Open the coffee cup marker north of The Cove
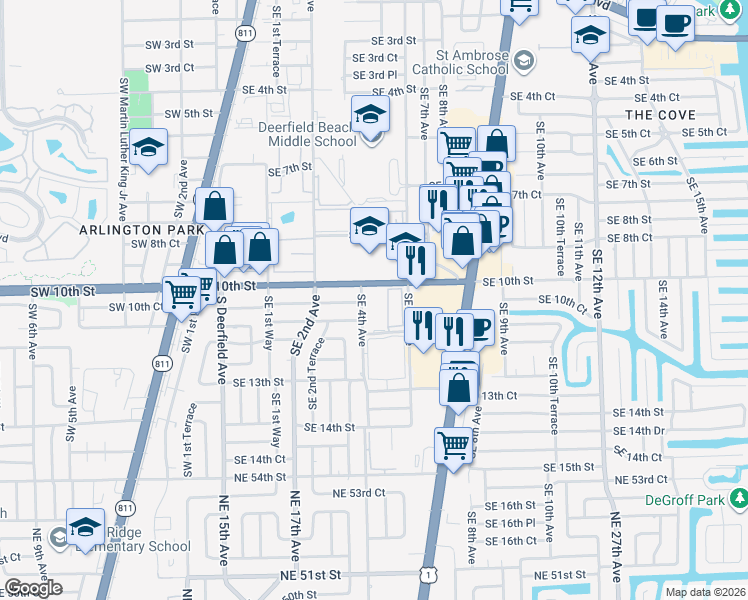The width and height of the screenshot is (748, 600). tap(676, 22)
